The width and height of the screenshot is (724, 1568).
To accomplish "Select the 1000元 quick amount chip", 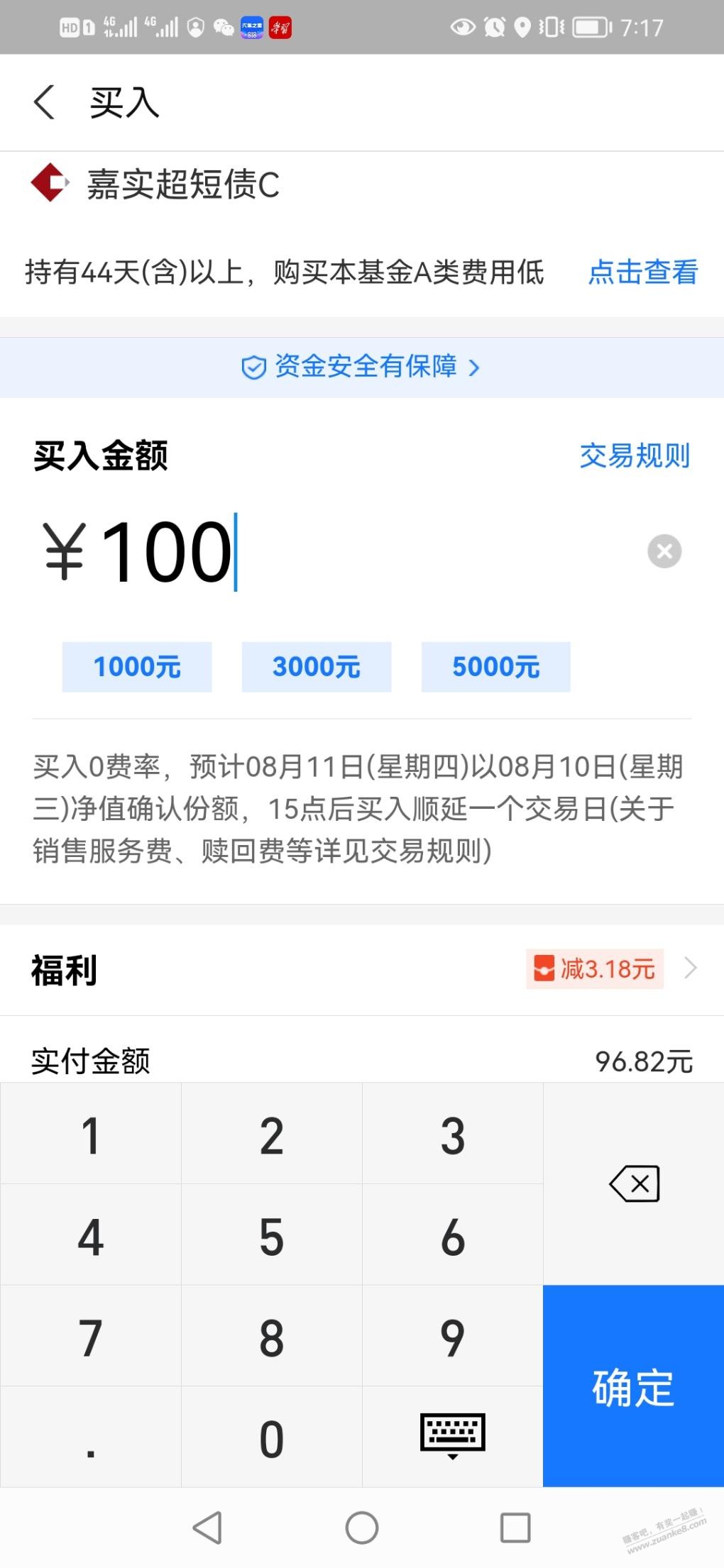I will pyautogui.click(x=137, y=667).
